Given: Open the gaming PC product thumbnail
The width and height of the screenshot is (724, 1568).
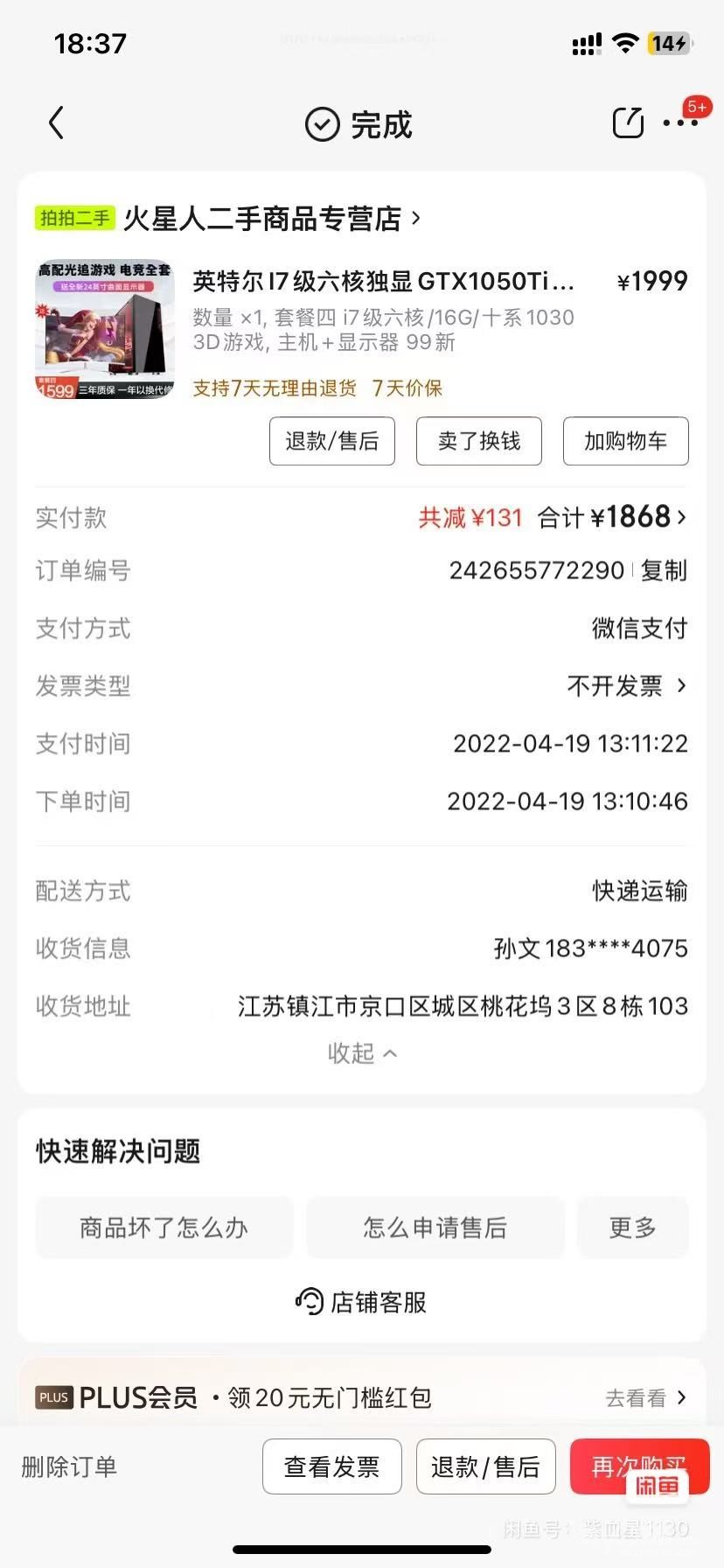Looking at the screenshot, I should pos(105,329).
